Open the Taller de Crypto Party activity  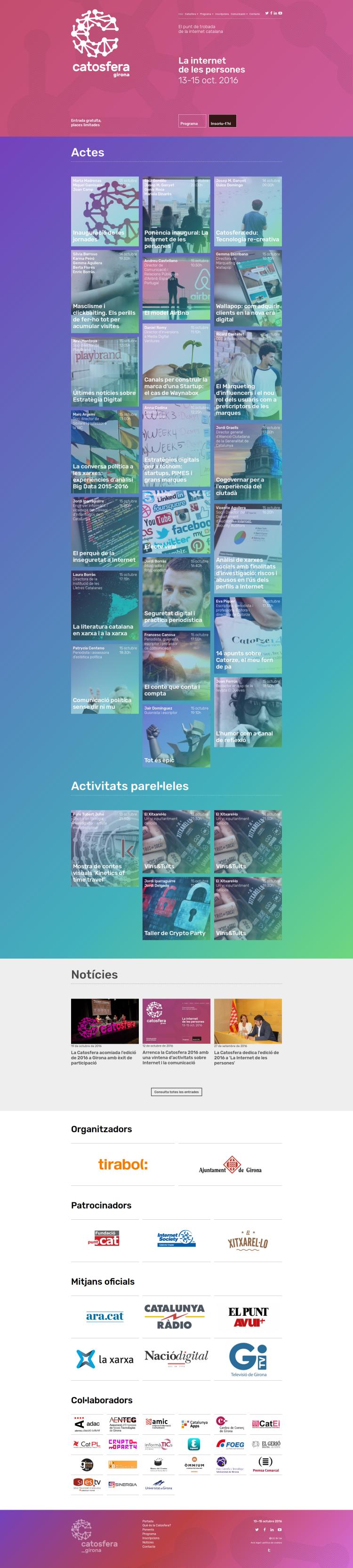[176, 907]
